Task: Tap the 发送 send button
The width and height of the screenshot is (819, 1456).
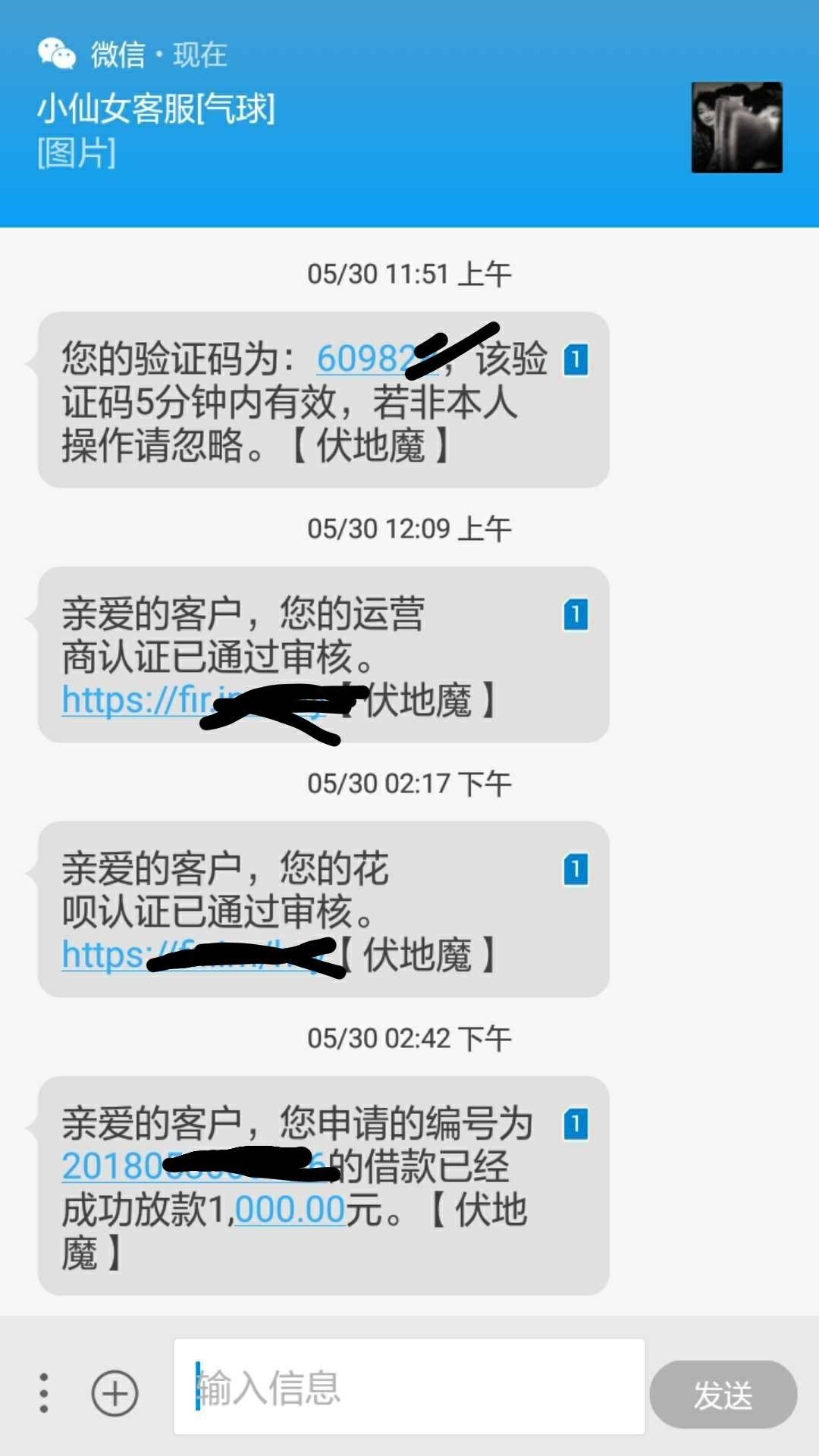Action: tap(723, 1395)
